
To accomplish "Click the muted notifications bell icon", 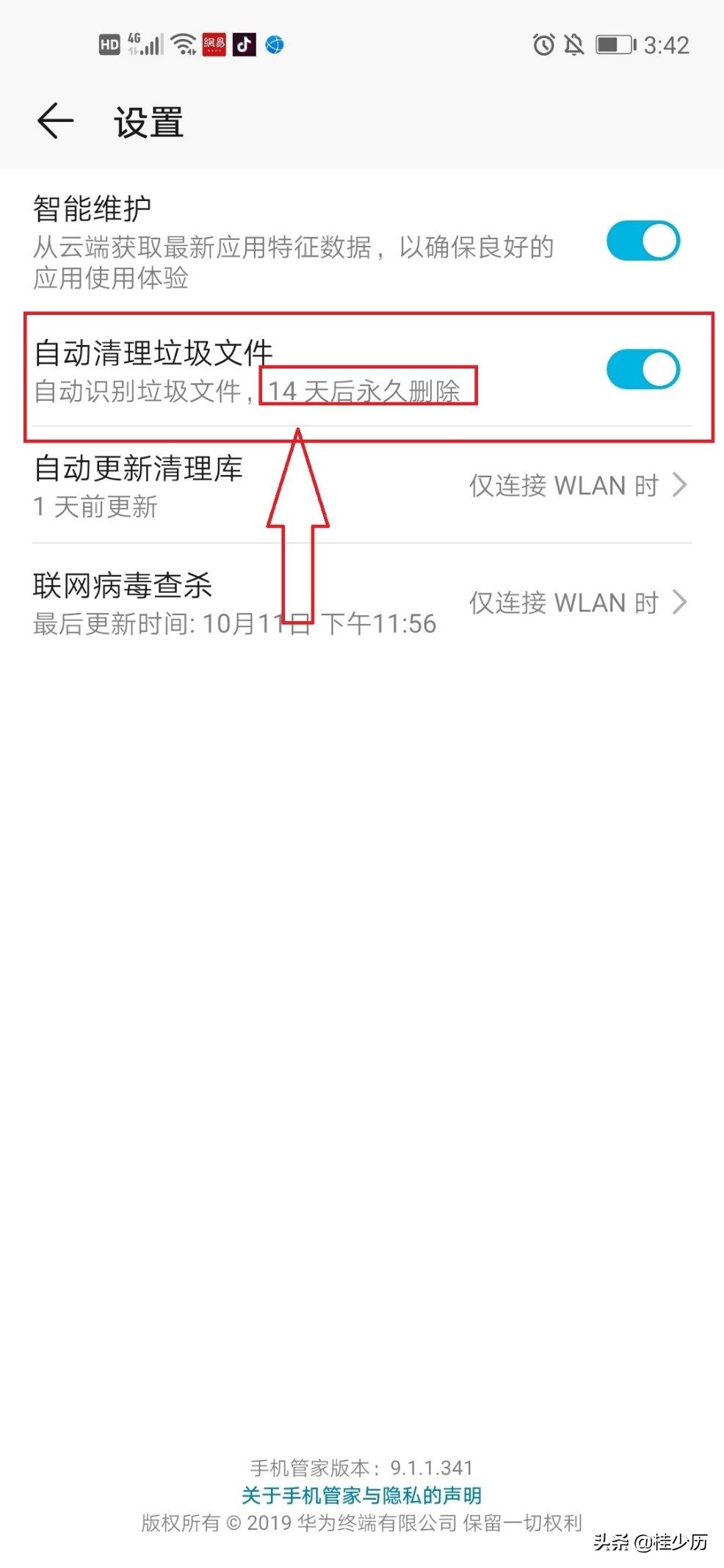I will tap(576, 46).
